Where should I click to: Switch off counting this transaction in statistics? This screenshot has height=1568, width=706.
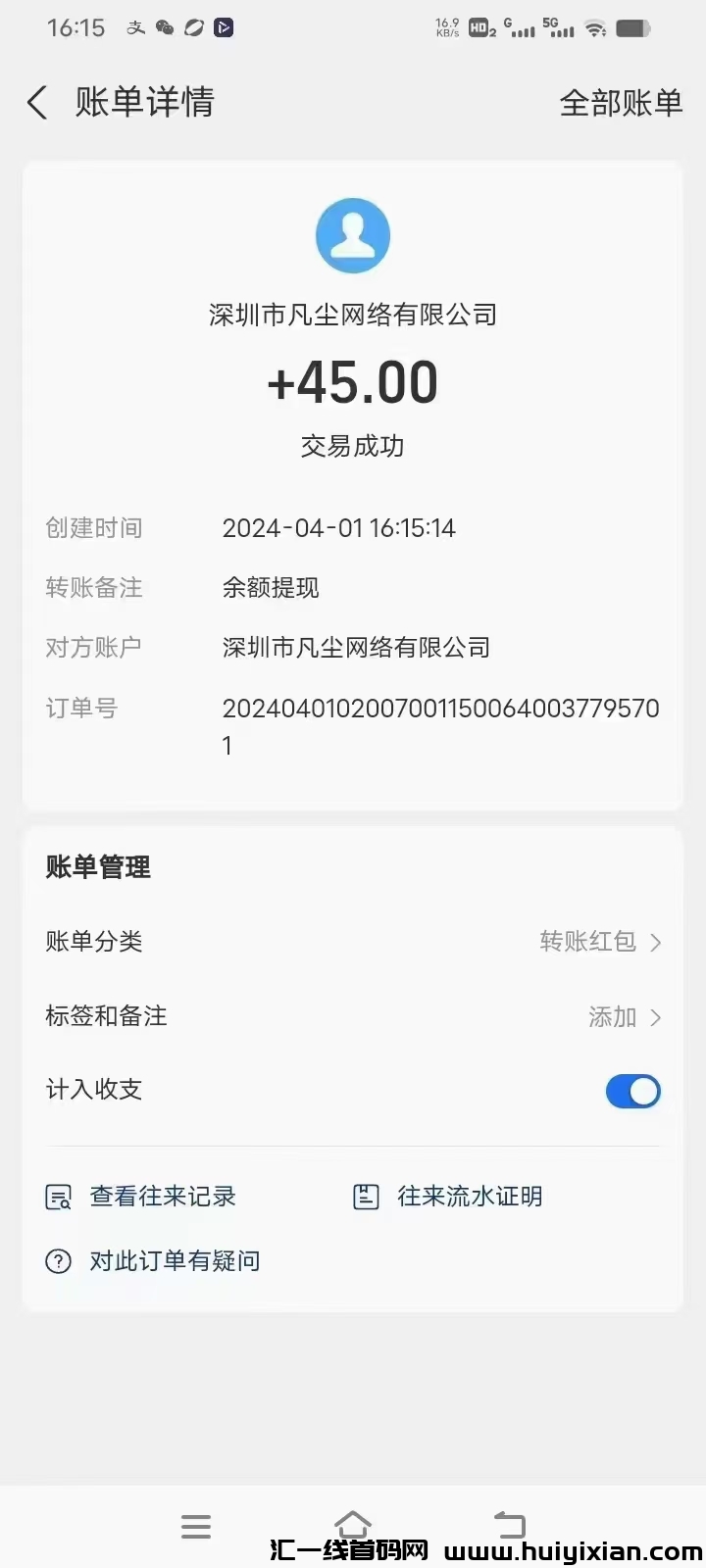632,1091
